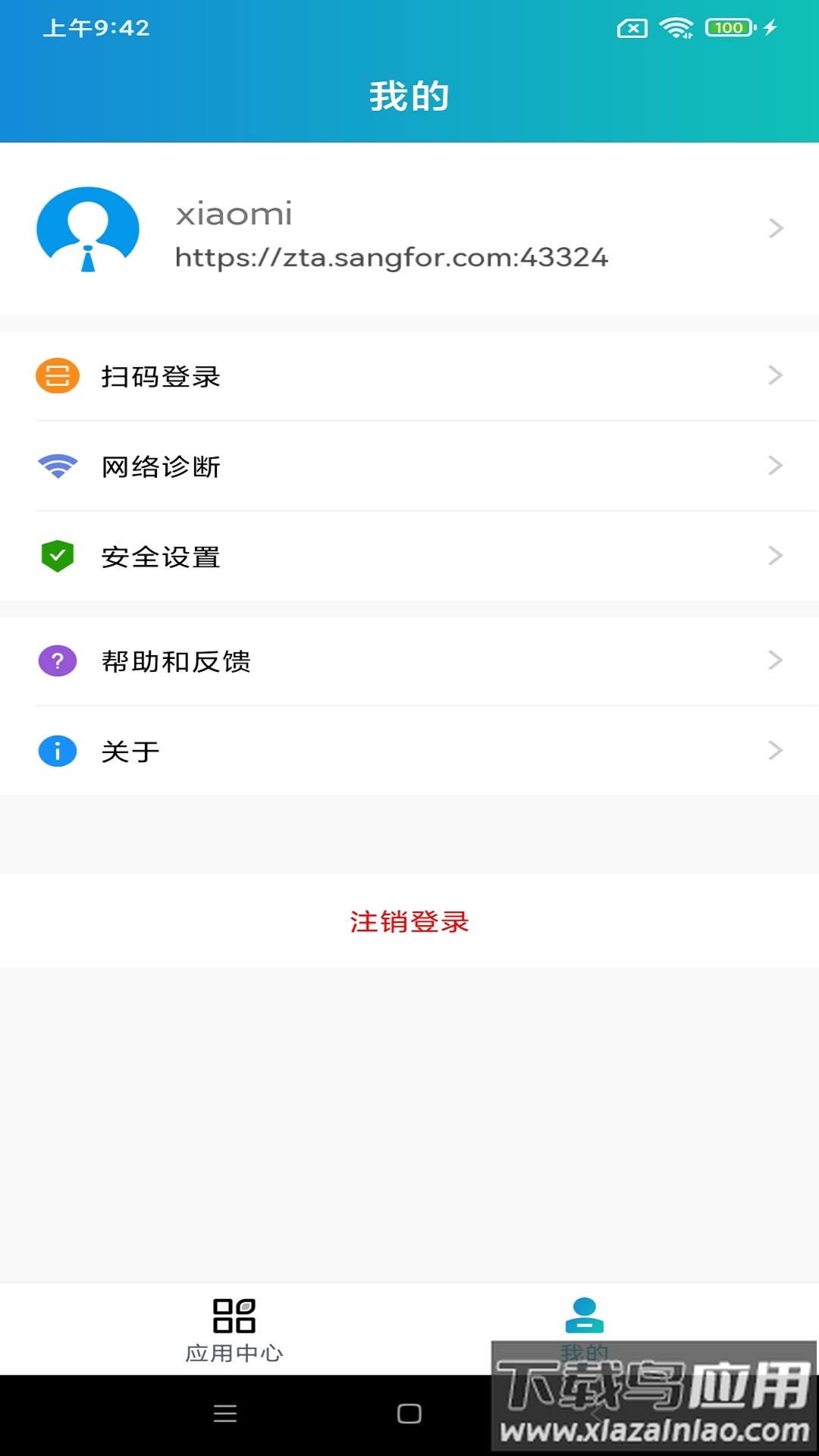Click the user profile avatar icon
This screenshot has width=819, height=1456.
(x=86, y=227)
